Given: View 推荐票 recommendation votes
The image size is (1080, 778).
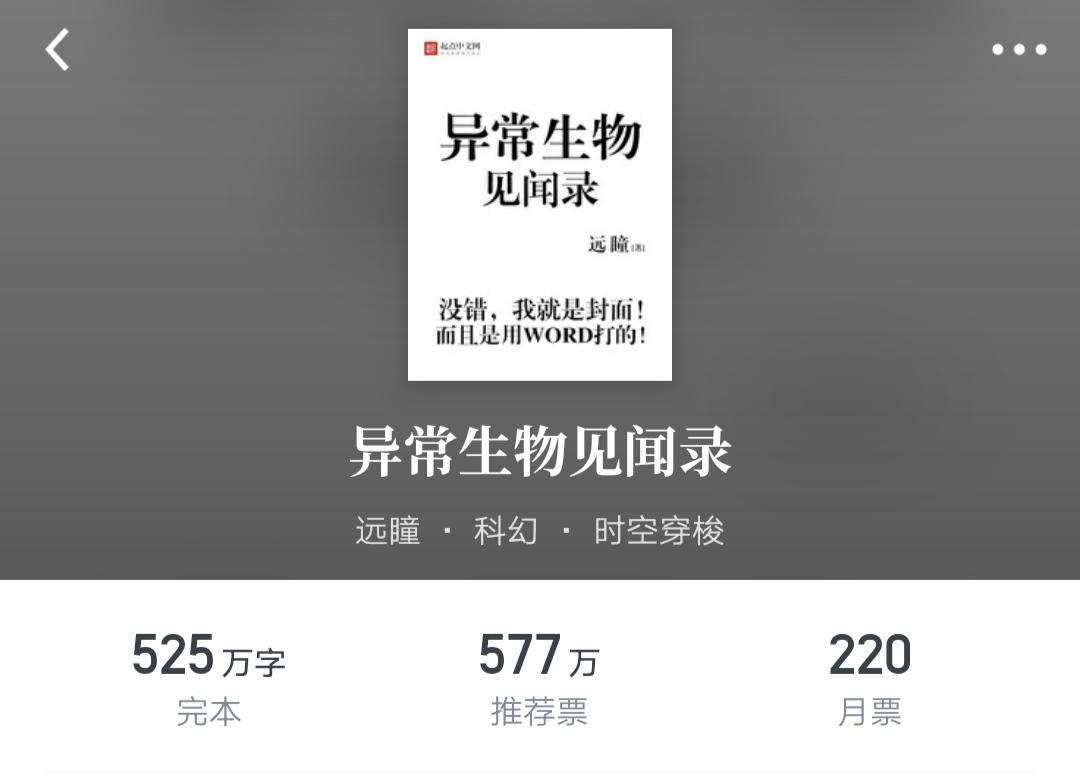Looking at the screenshot, I should 539,679.
